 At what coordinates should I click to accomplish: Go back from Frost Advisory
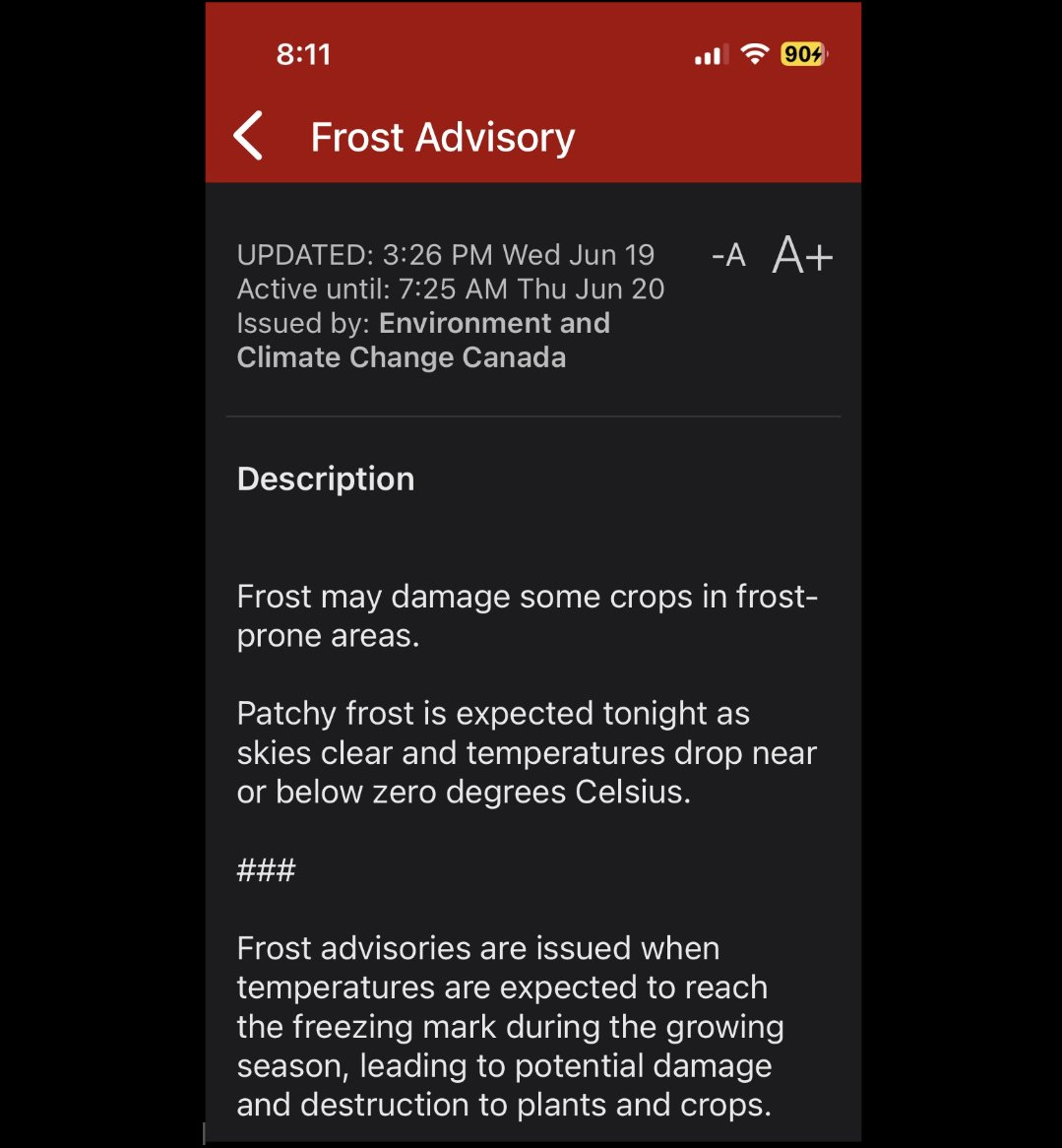click(249, 136)
